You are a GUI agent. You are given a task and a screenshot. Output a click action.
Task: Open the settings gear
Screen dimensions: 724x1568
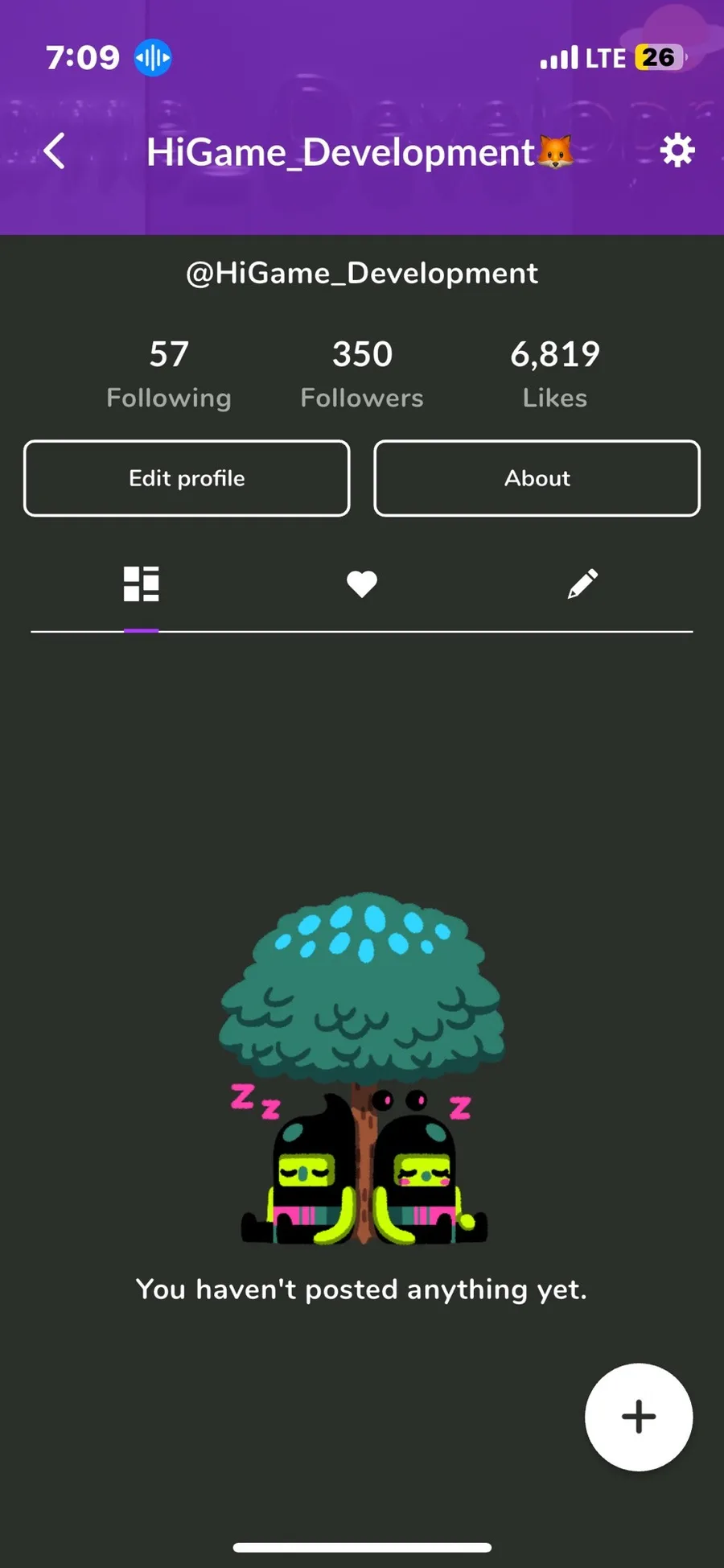[677, 151]
